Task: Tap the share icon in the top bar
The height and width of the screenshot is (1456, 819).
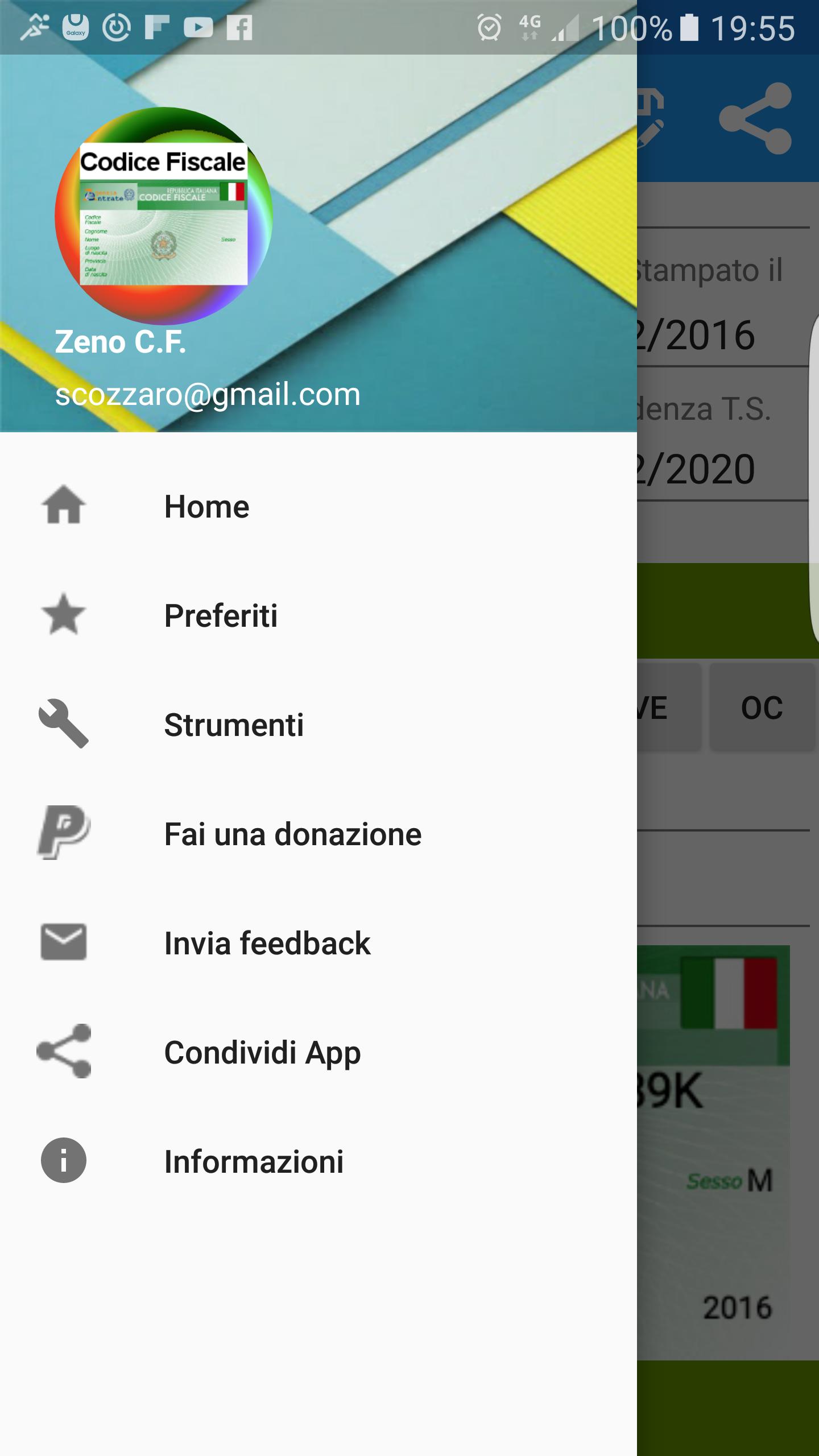Action: point(755,118)
